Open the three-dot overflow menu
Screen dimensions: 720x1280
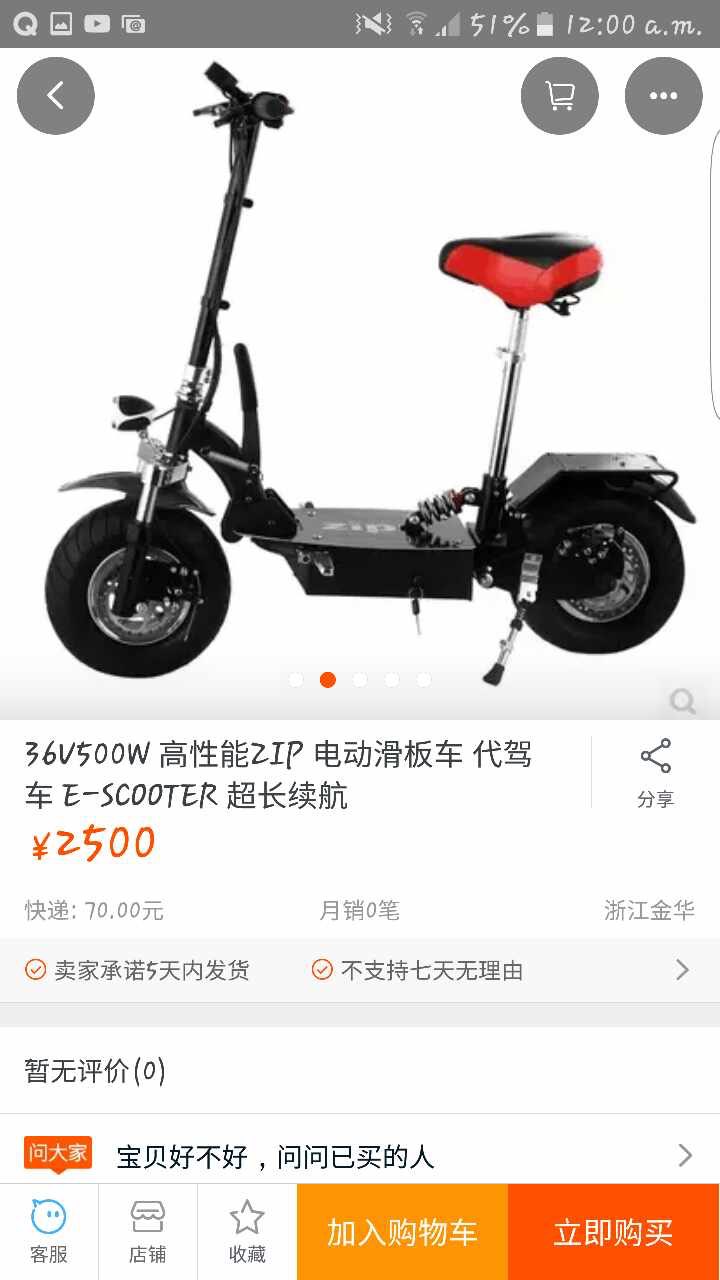point(663,96)
